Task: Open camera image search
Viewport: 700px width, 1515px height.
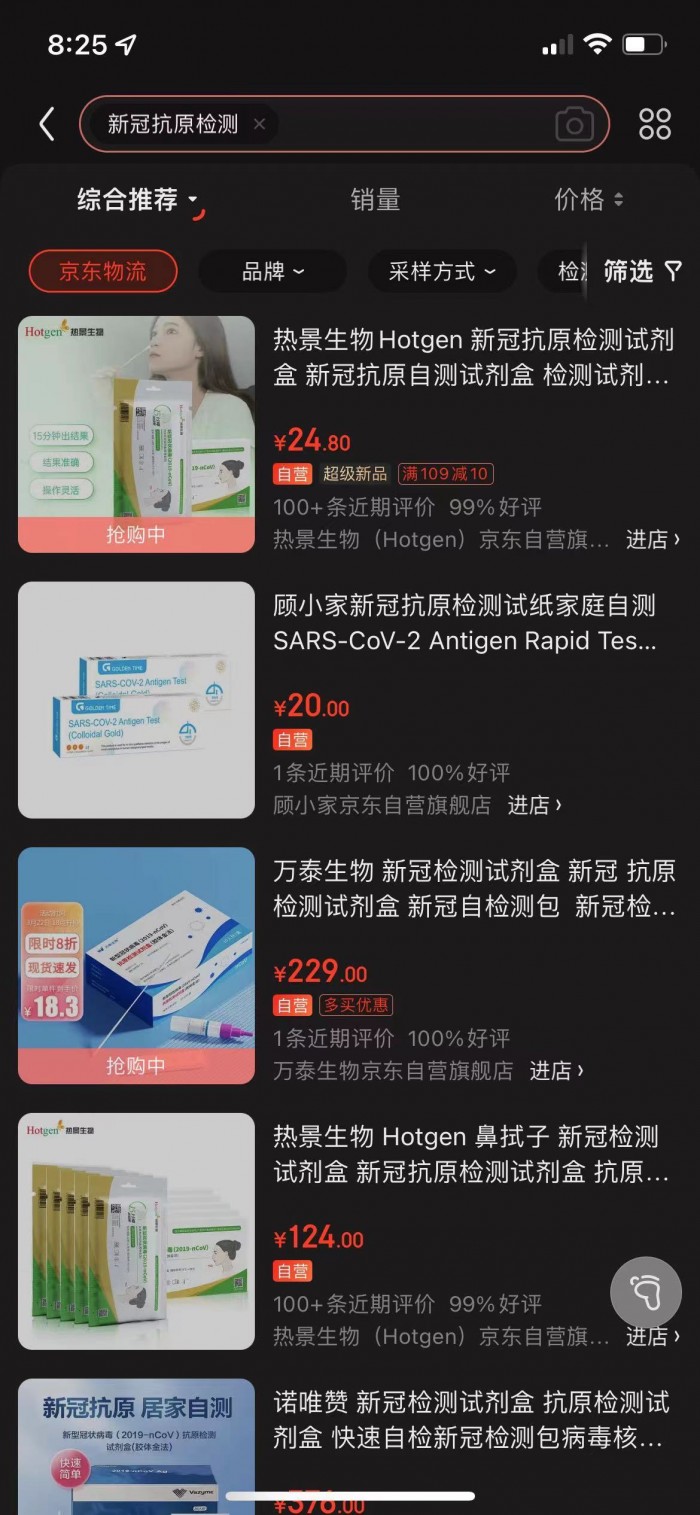Action: (574, 125)
